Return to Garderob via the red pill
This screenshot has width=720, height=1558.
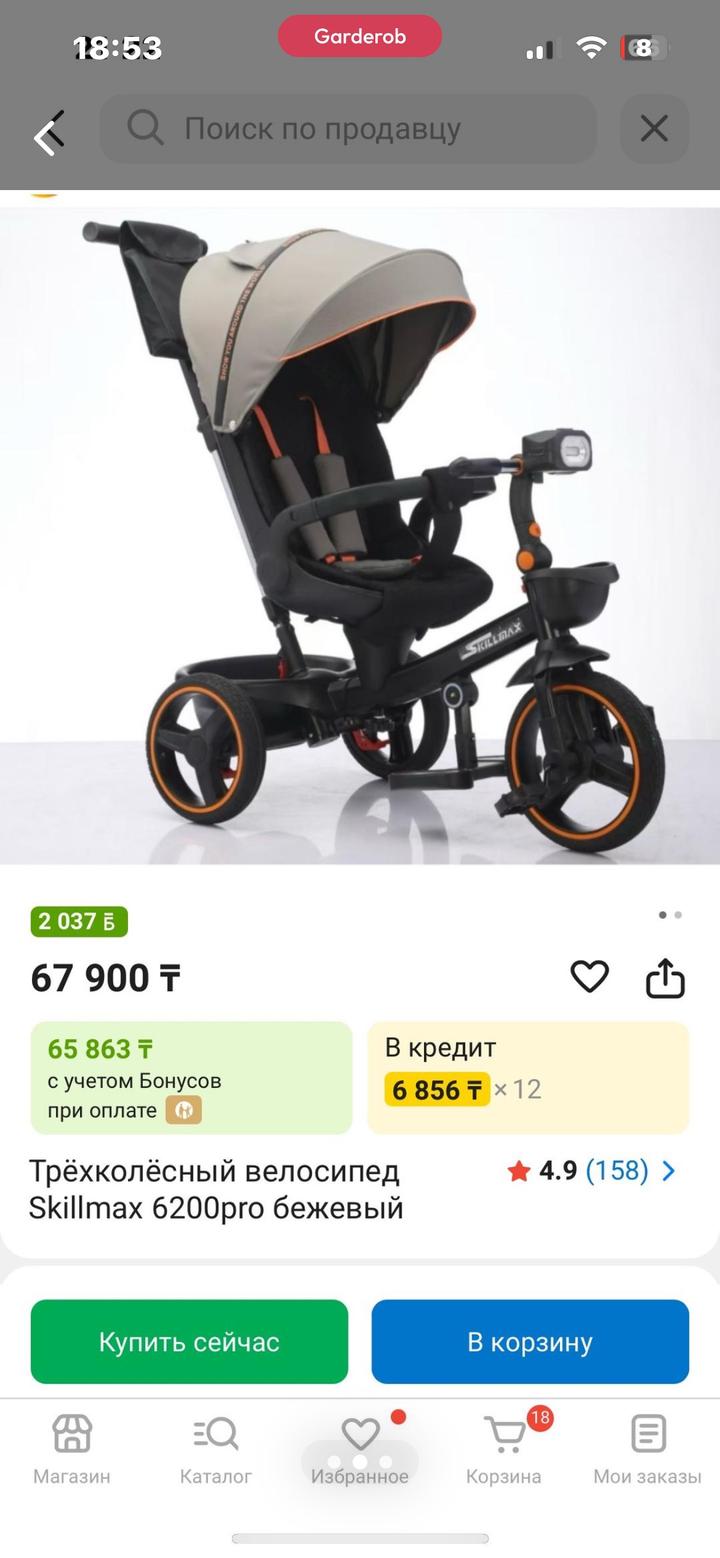(360, 37)
